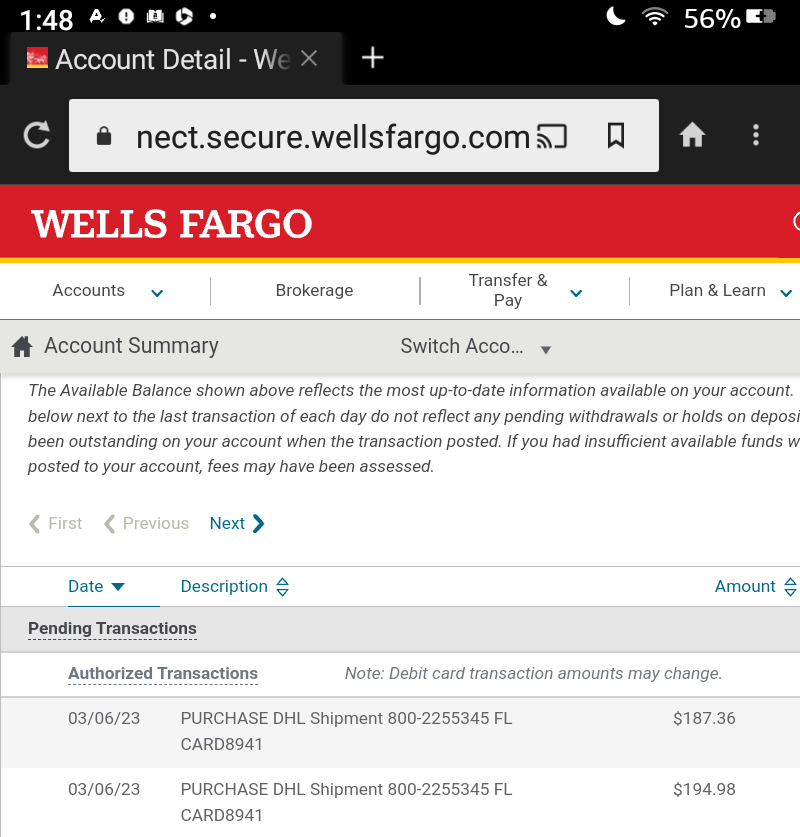Toggle Amount column sorting

pos(756,586)
